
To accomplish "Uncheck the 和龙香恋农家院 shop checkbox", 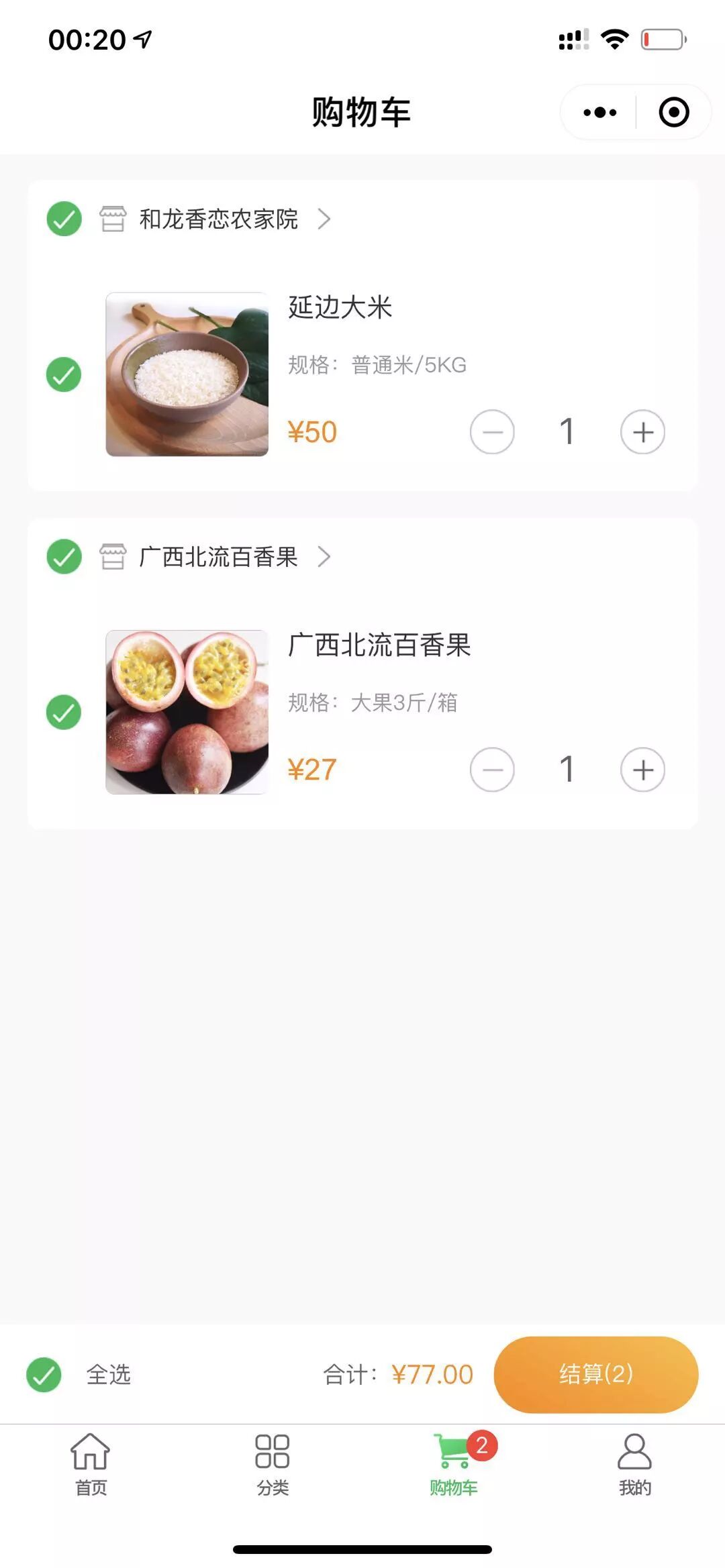I will [x=64, y=219].
